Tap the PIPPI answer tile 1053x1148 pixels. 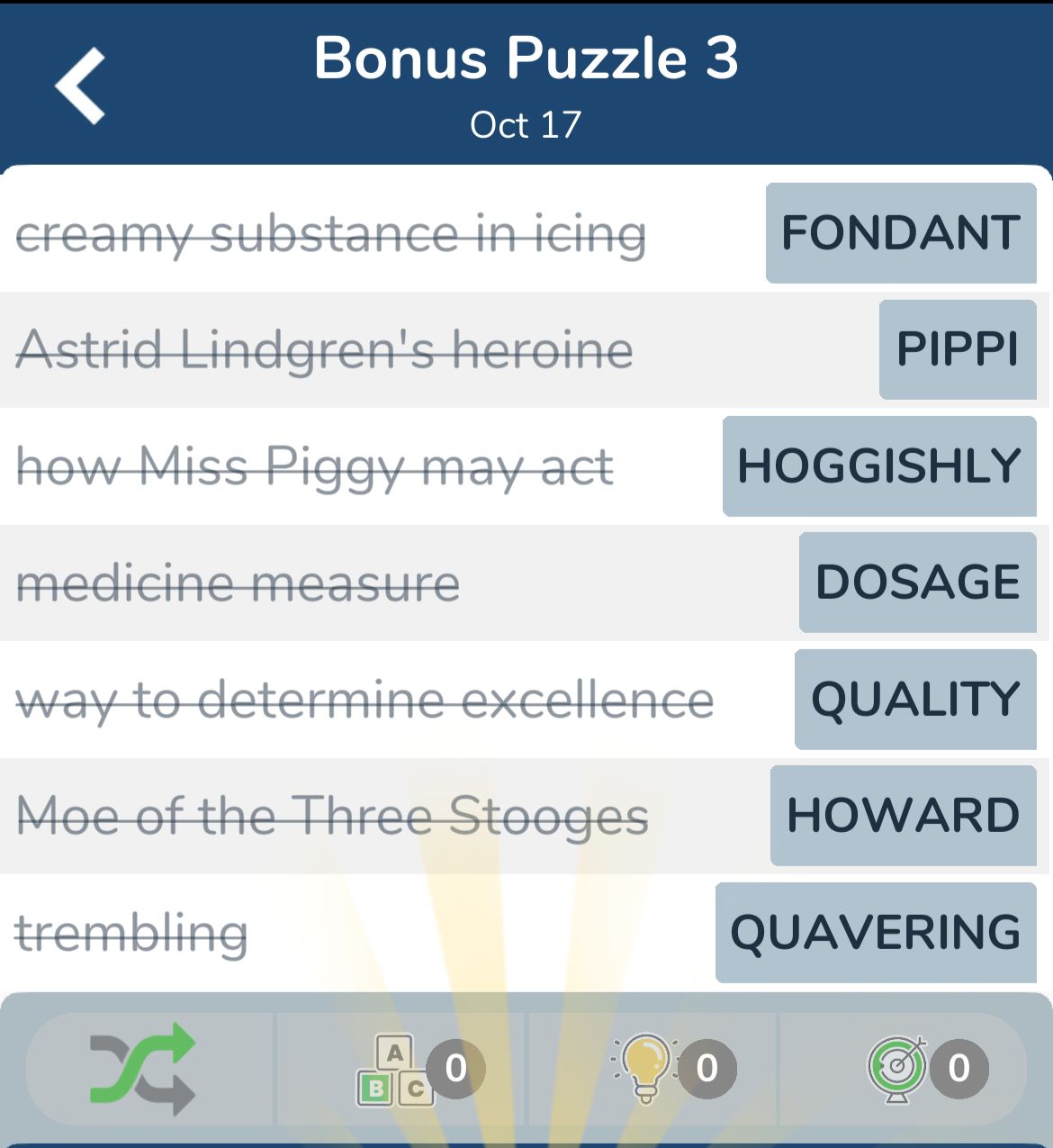click(x=957, y=349)
